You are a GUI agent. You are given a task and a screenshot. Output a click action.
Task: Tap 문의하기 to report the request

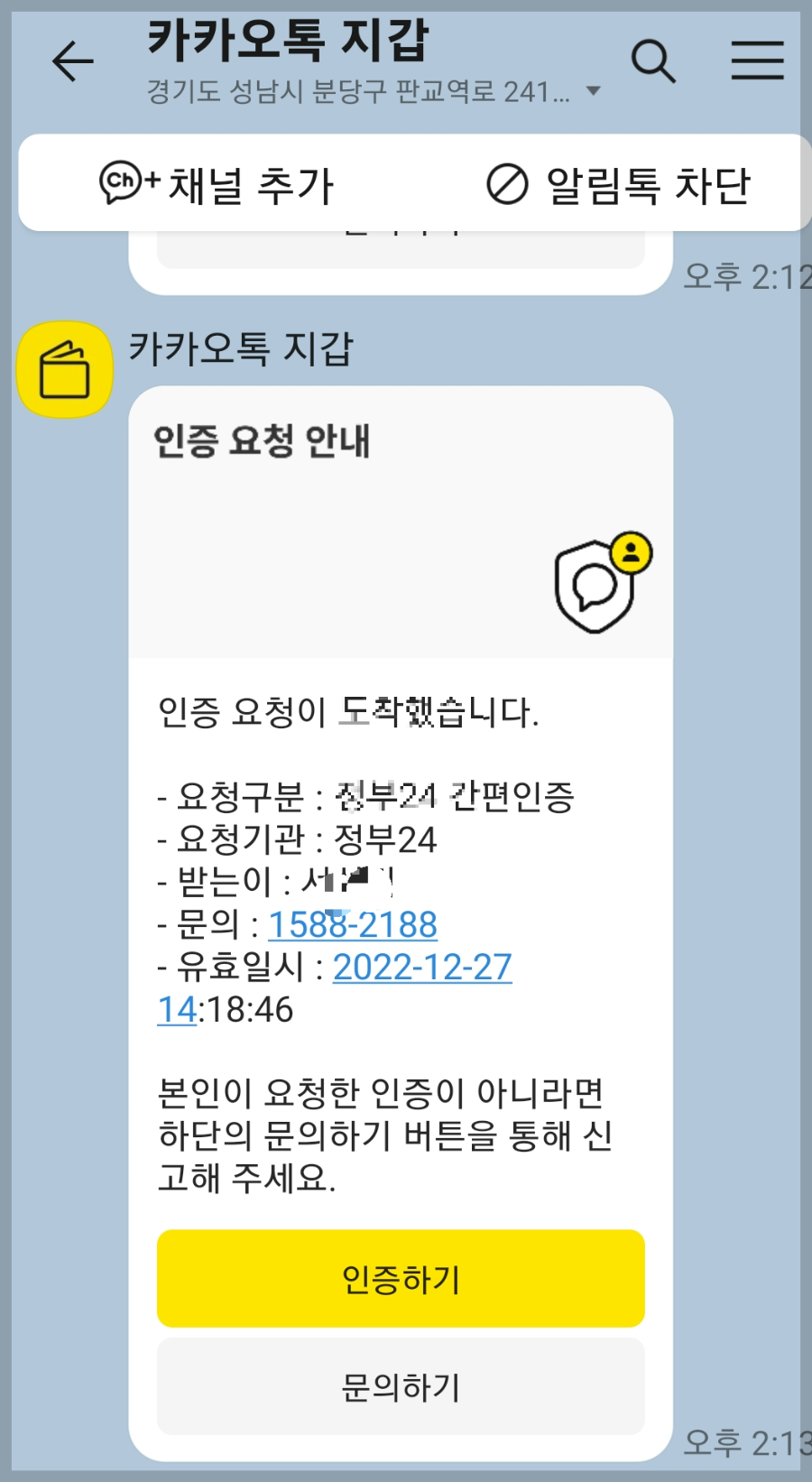point(401,1387)
